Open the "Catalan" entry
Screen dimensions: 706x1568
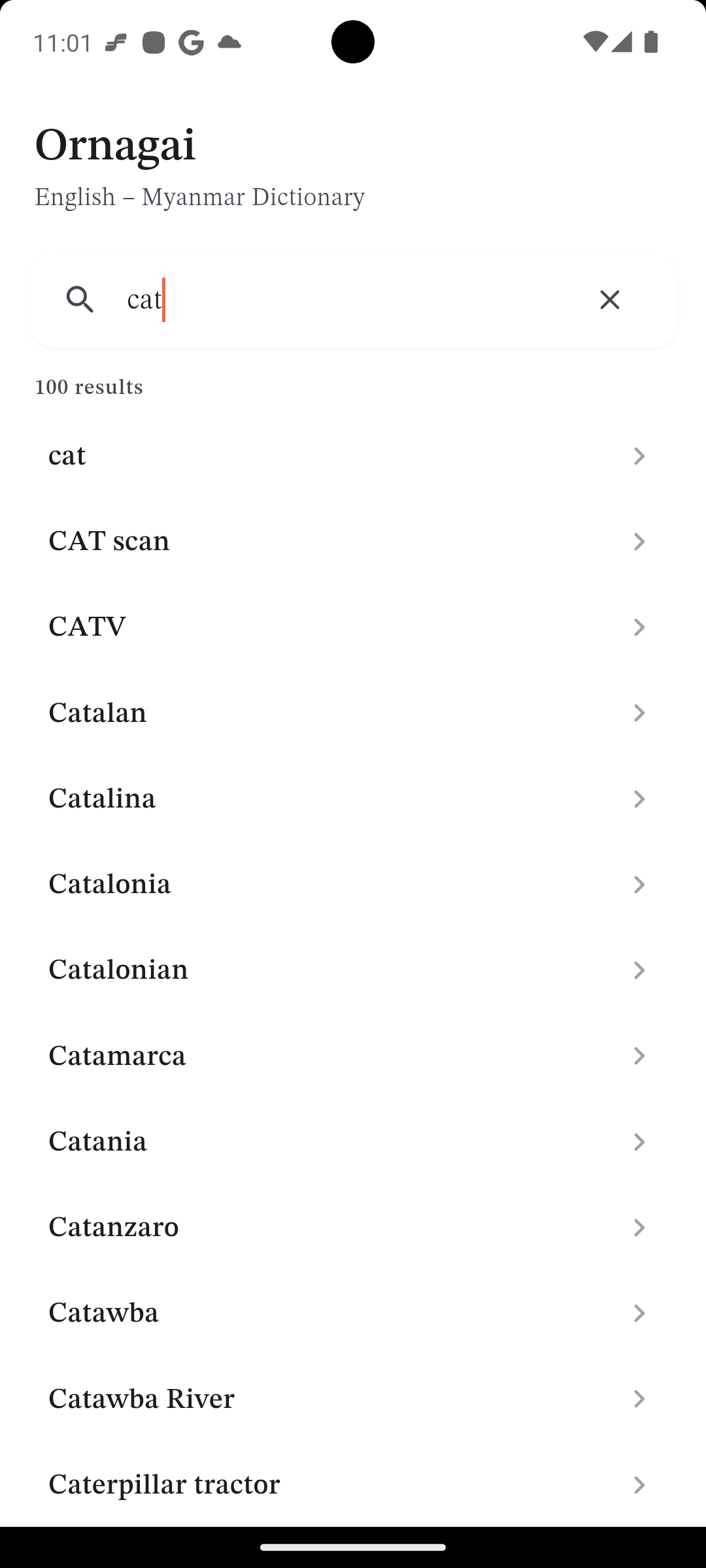353,712
